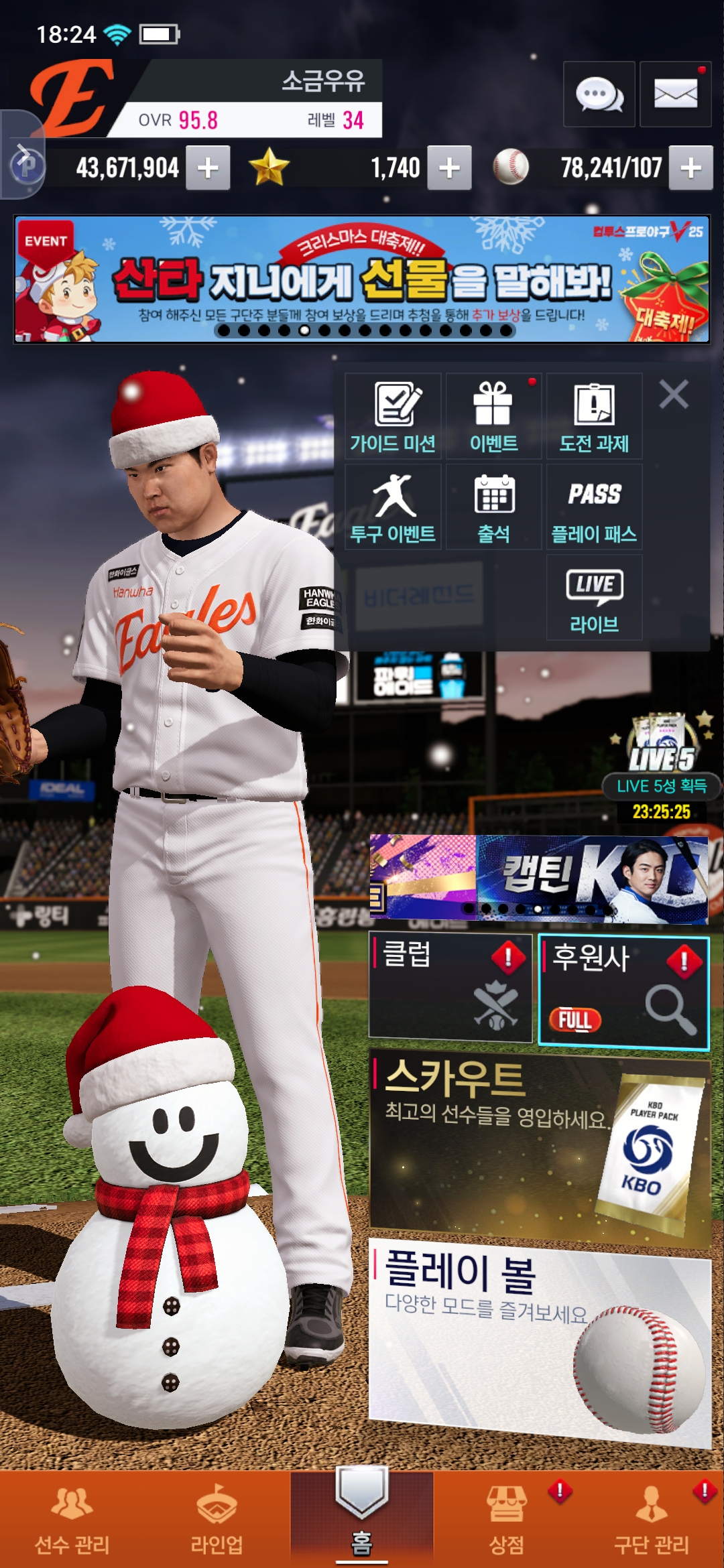Open 도전 과제 menu
The height and width of the screenshot is (1568, 724).
[594, 416]
